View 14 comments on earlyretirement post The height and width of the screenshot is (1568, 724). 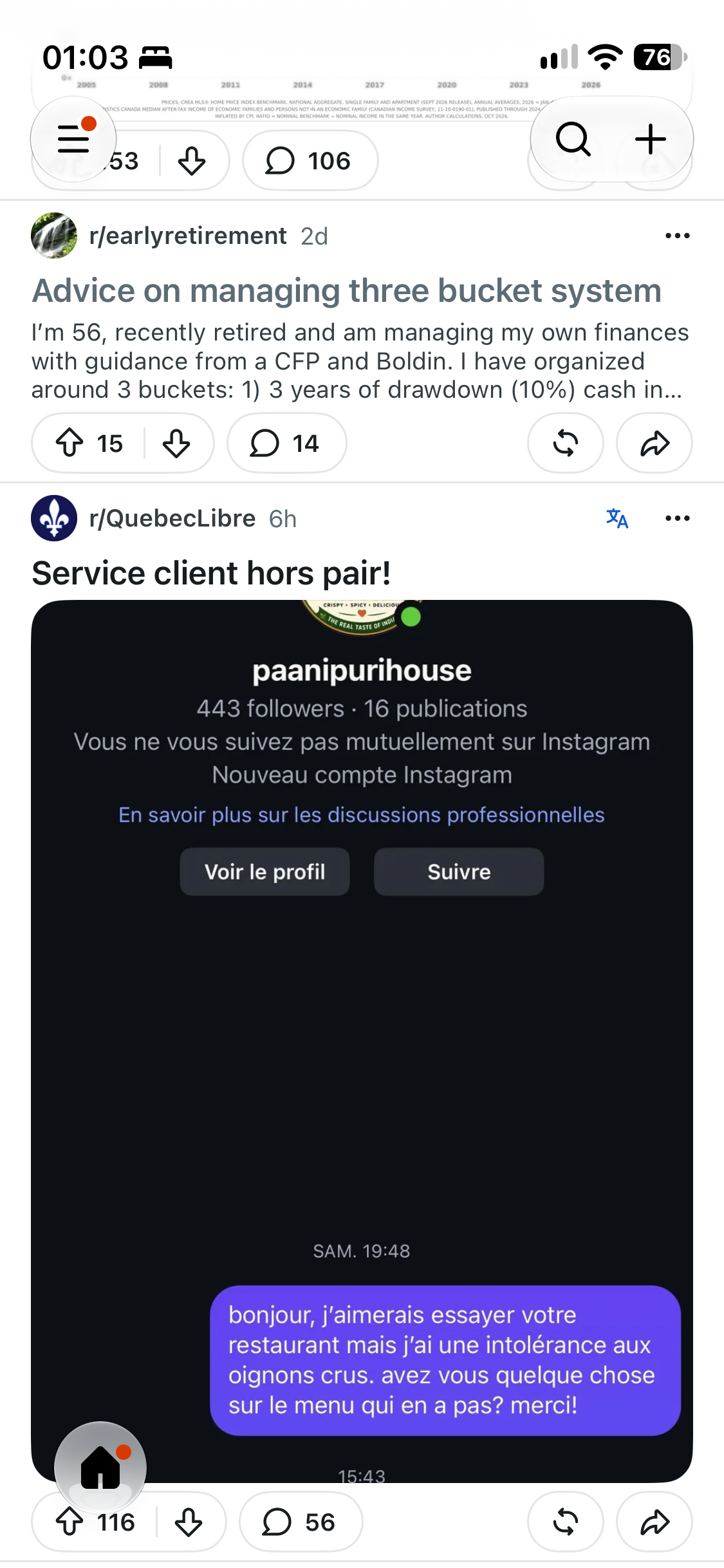click(286, 443)
